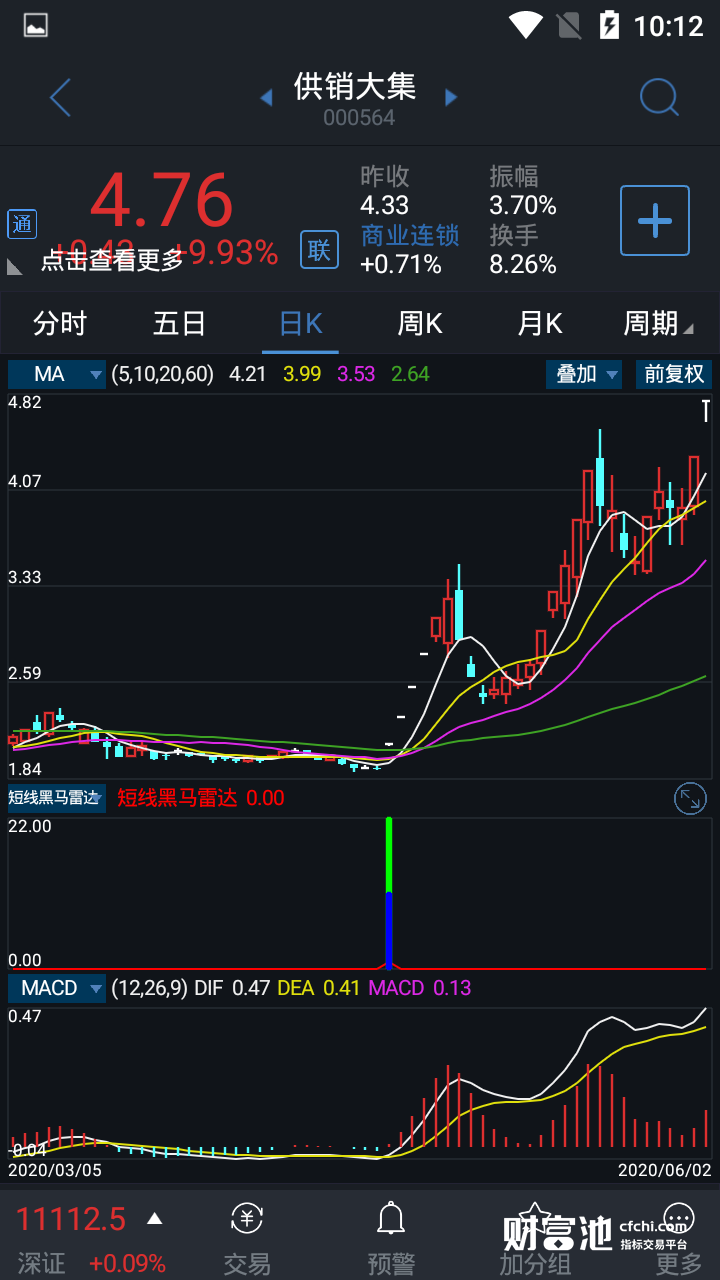The width and height of the screenshot is (720, 1280).
Task: Switch to the 分时 chart tab
Action: [60, 324]
